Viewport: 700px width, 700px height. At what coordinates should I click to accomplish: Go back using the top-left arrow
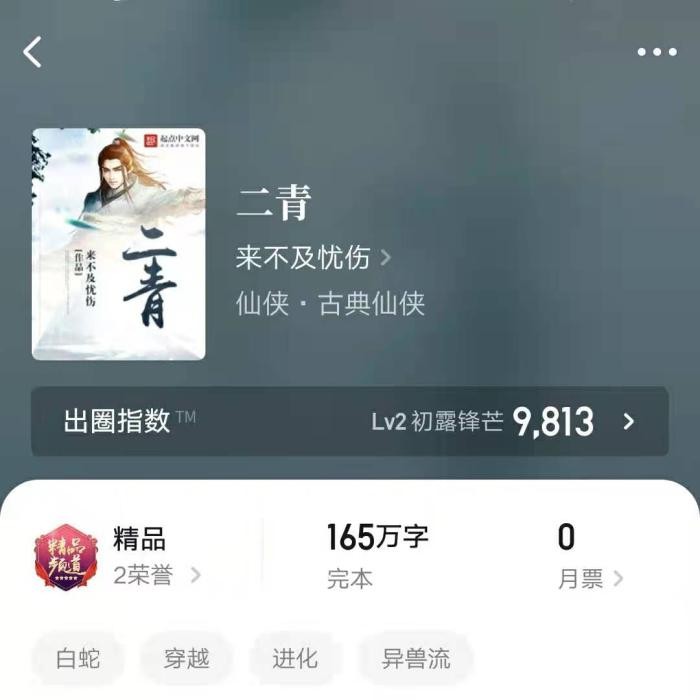[x=33, y=52]
